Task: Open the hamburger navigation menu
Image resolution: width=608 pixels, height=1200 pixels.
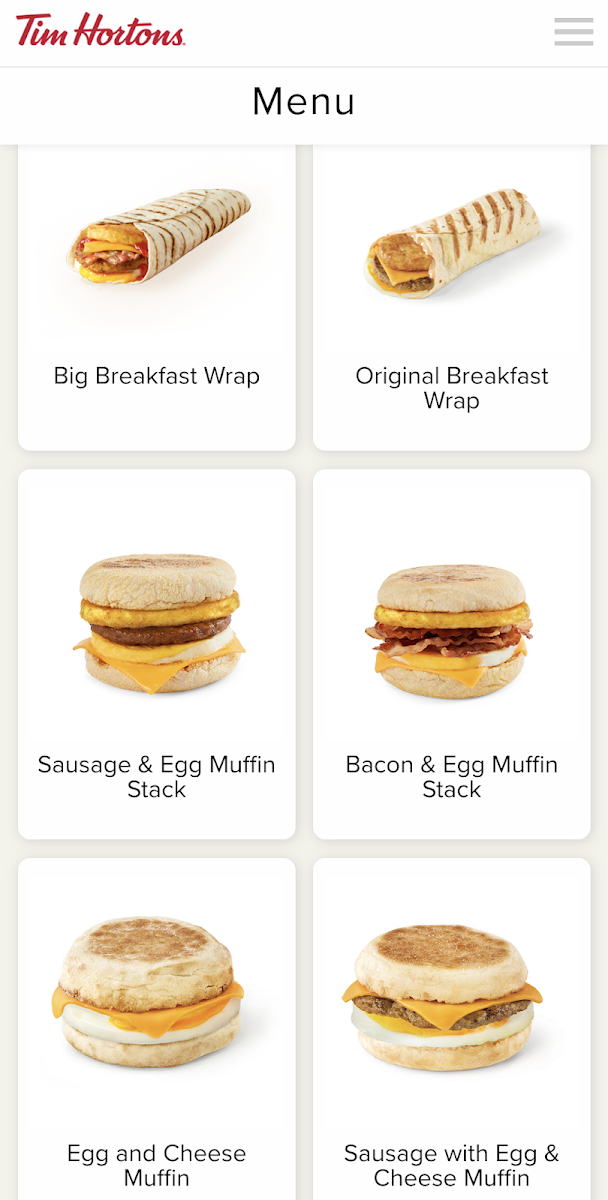Action: (x=573, y=32)
